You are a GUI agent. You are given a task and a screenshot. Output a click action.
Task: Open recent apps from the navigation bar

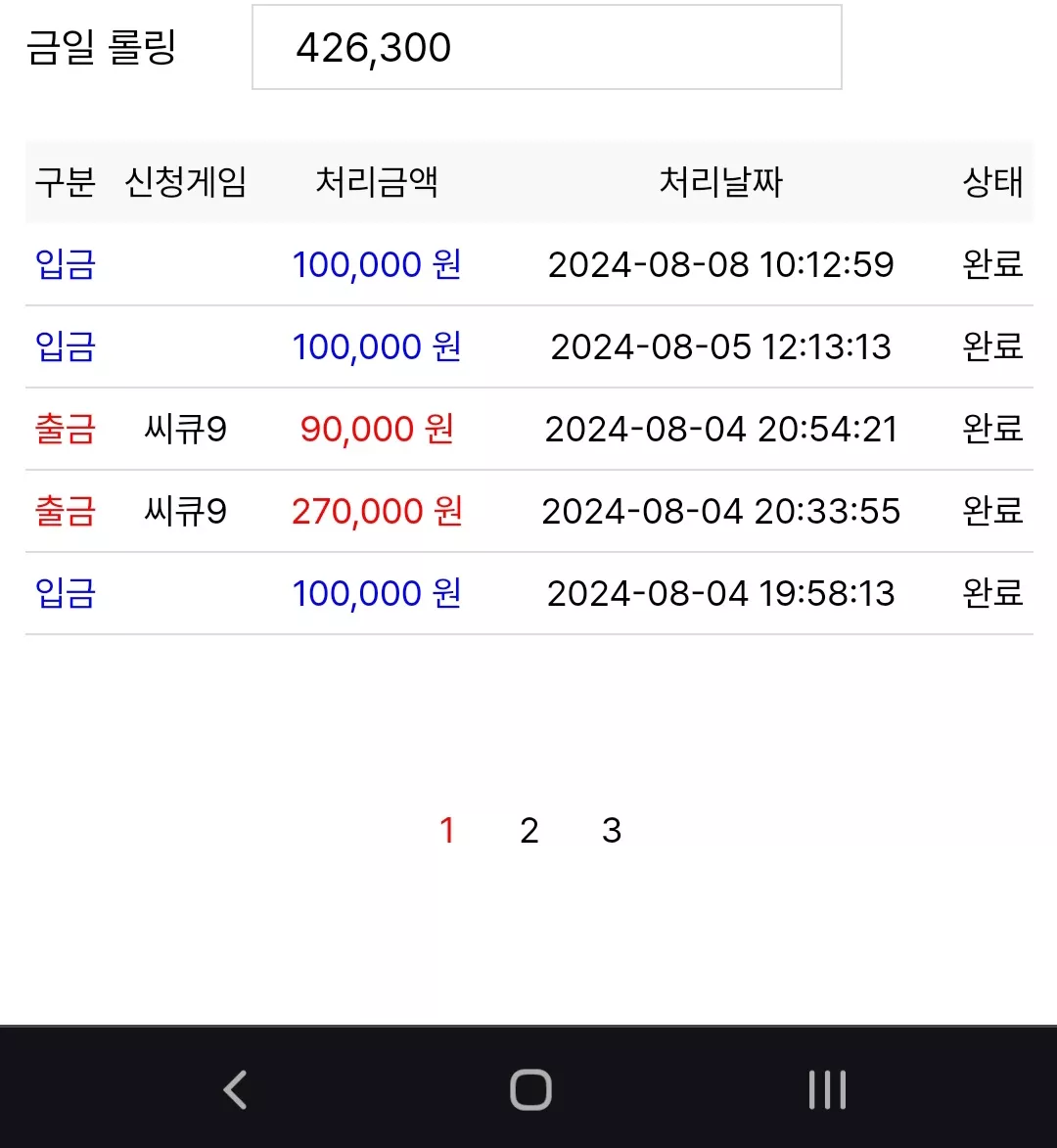coord(827,1090)
